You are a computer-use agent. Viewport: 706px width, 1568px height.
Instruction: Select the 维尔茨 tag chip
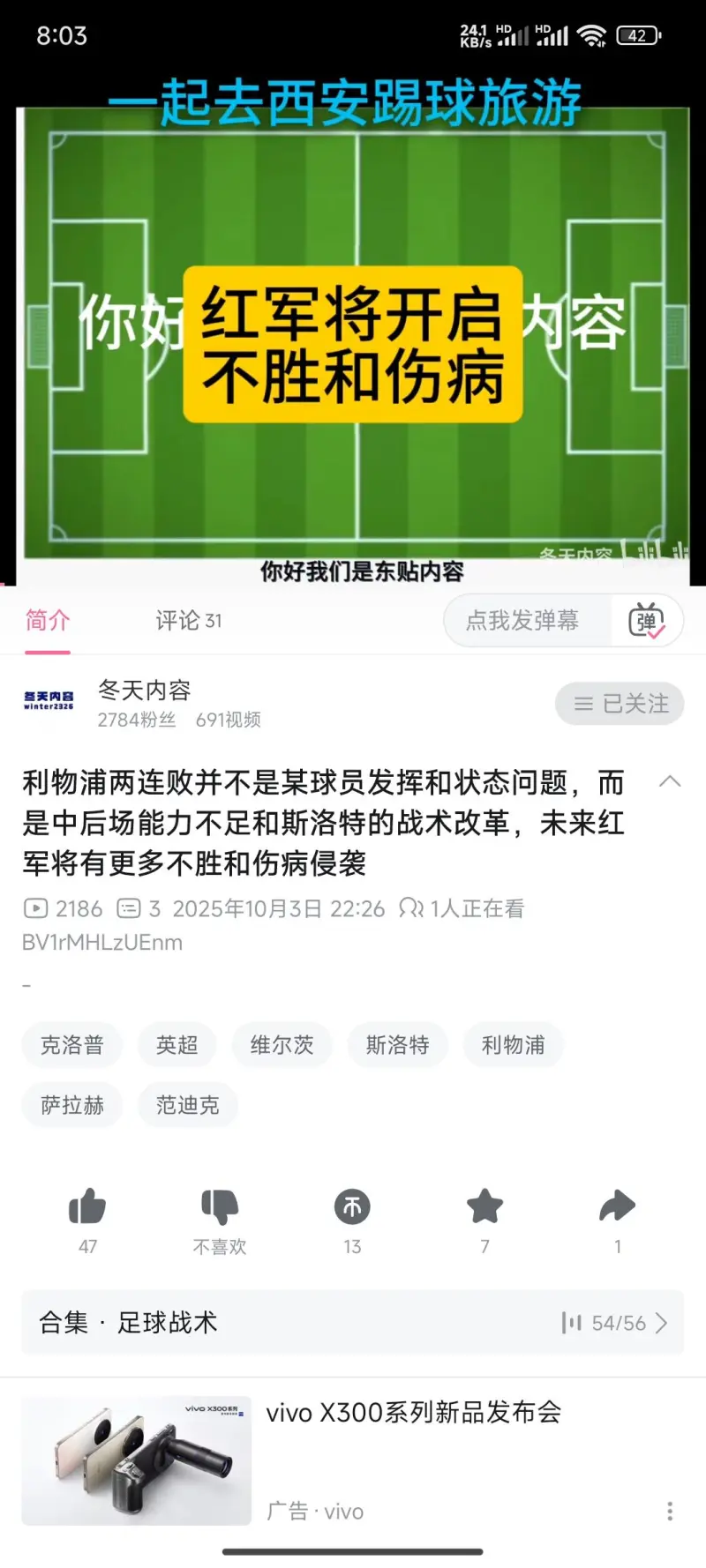tap(282, 1045)
